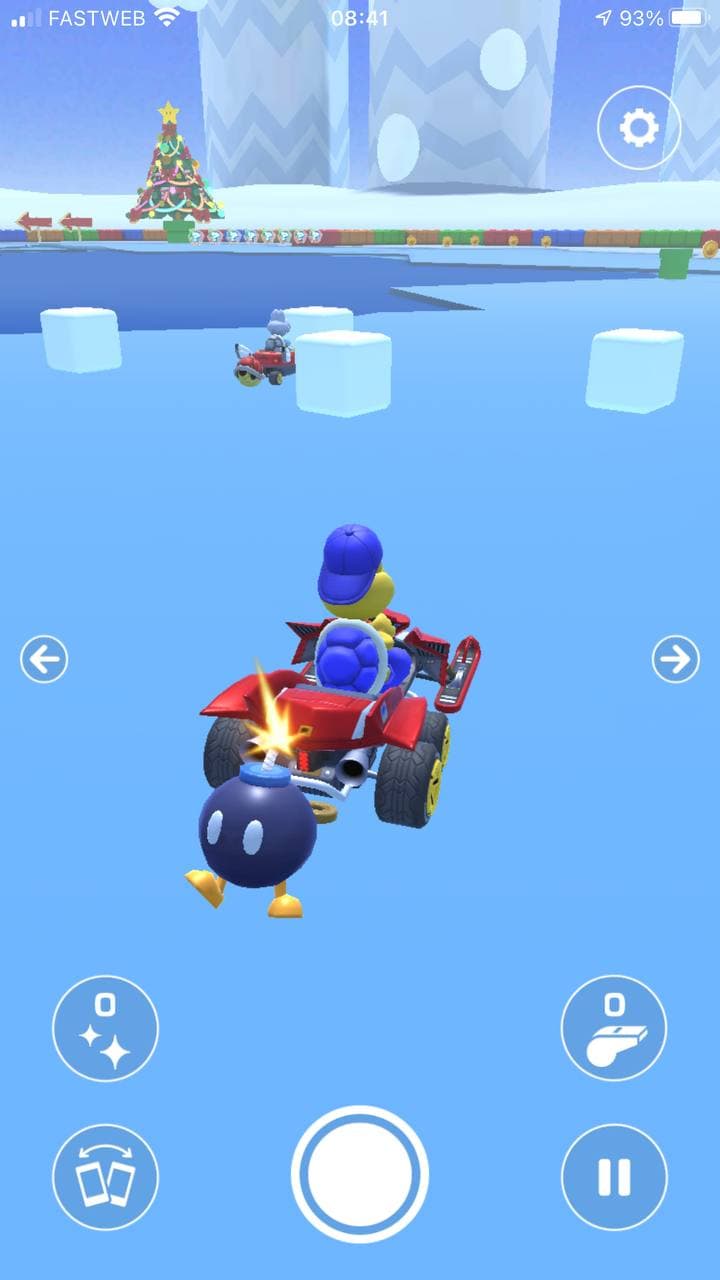Tap the right arrow button
Image resolution: width=720 pixels, height=1280 pixels.
(x=676, y=660)
